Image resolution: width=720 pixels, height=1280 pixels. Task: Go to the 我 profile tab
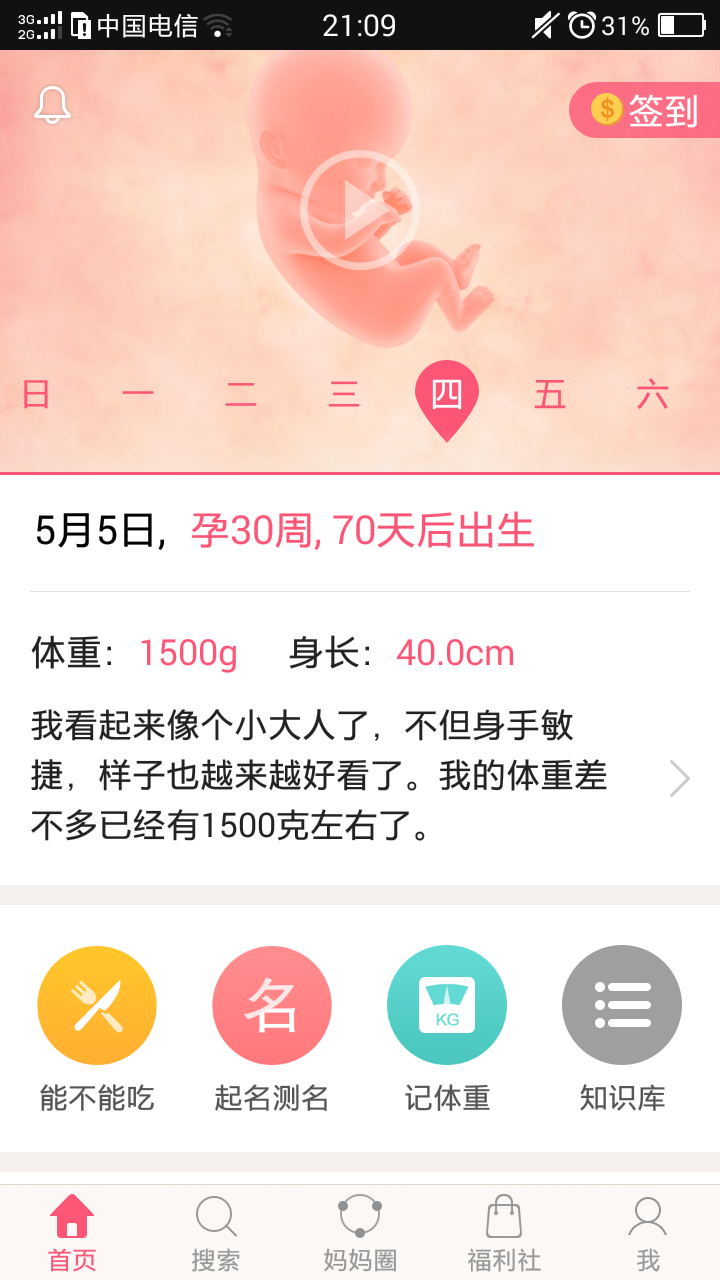pyautogui.click(x=648, y=1233)
